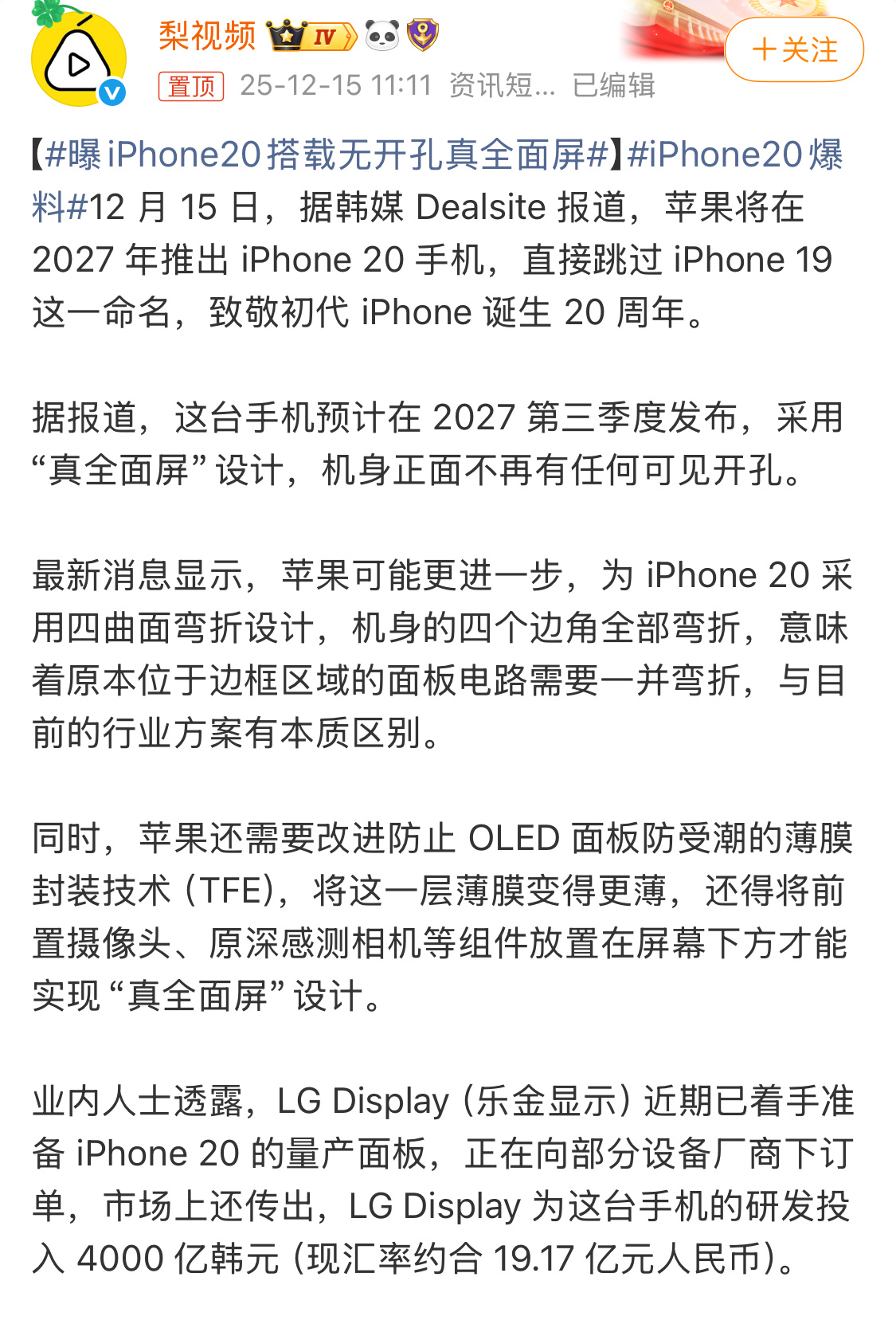Image resolution: width=896 pixels, height=1320 pixels.
Task: Open the 梨视频 account profile via username
Action: (206, 35)
